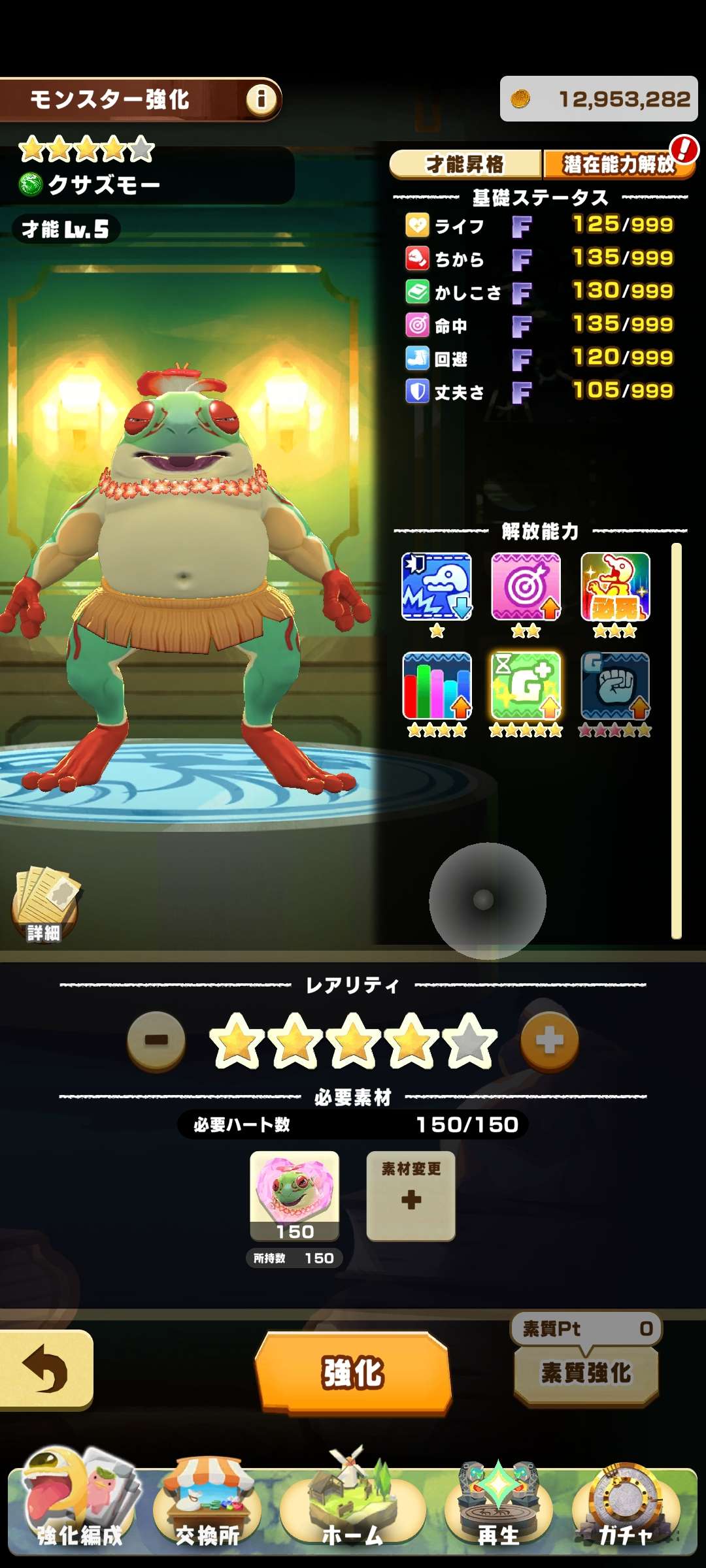View the one-star unlocked ability icon
This screenshot has height=1568, width=706.
tap(437, 587)
